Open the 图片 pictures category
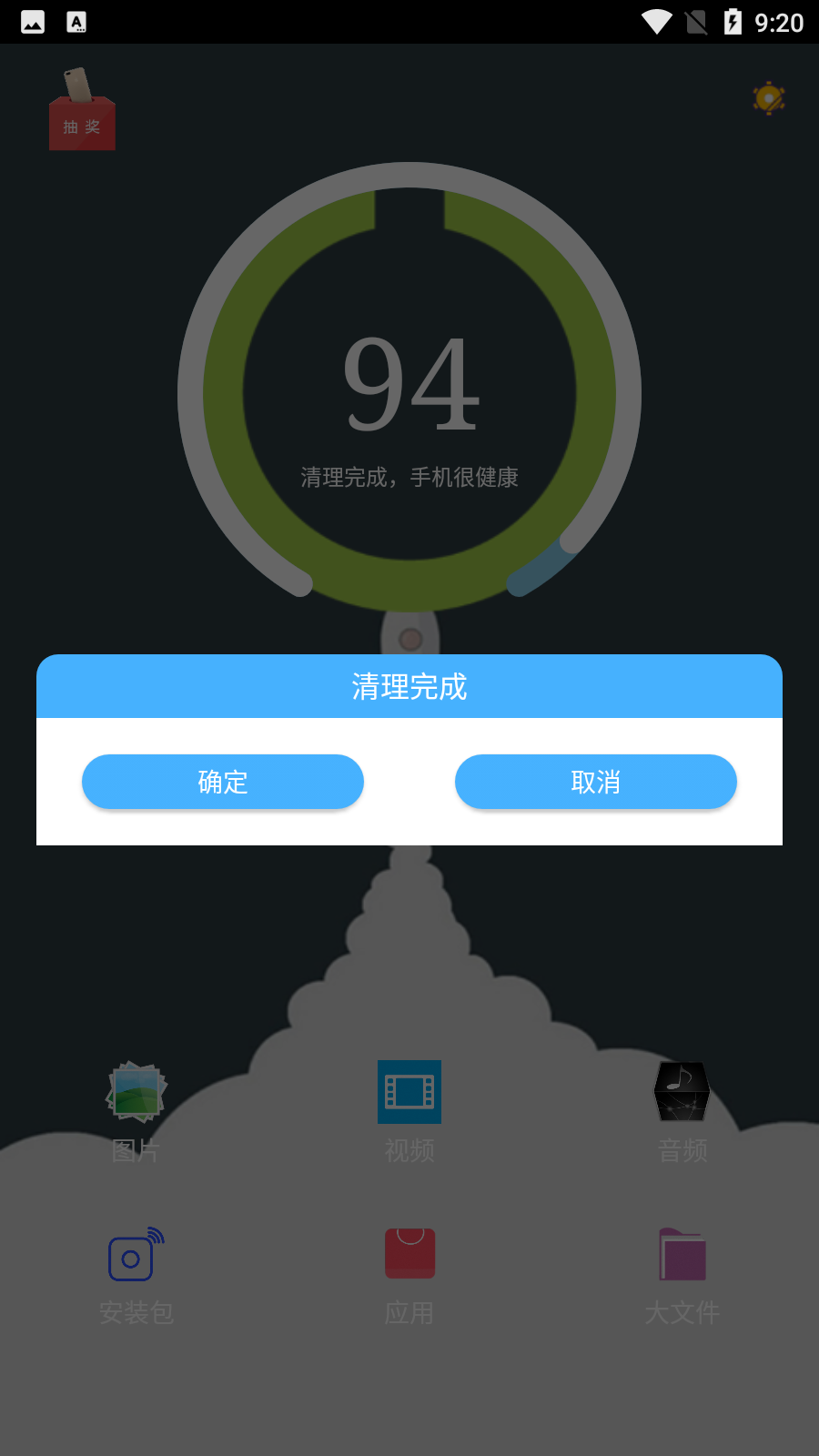Viewport: 819px width, 1456px height. 136,1112
